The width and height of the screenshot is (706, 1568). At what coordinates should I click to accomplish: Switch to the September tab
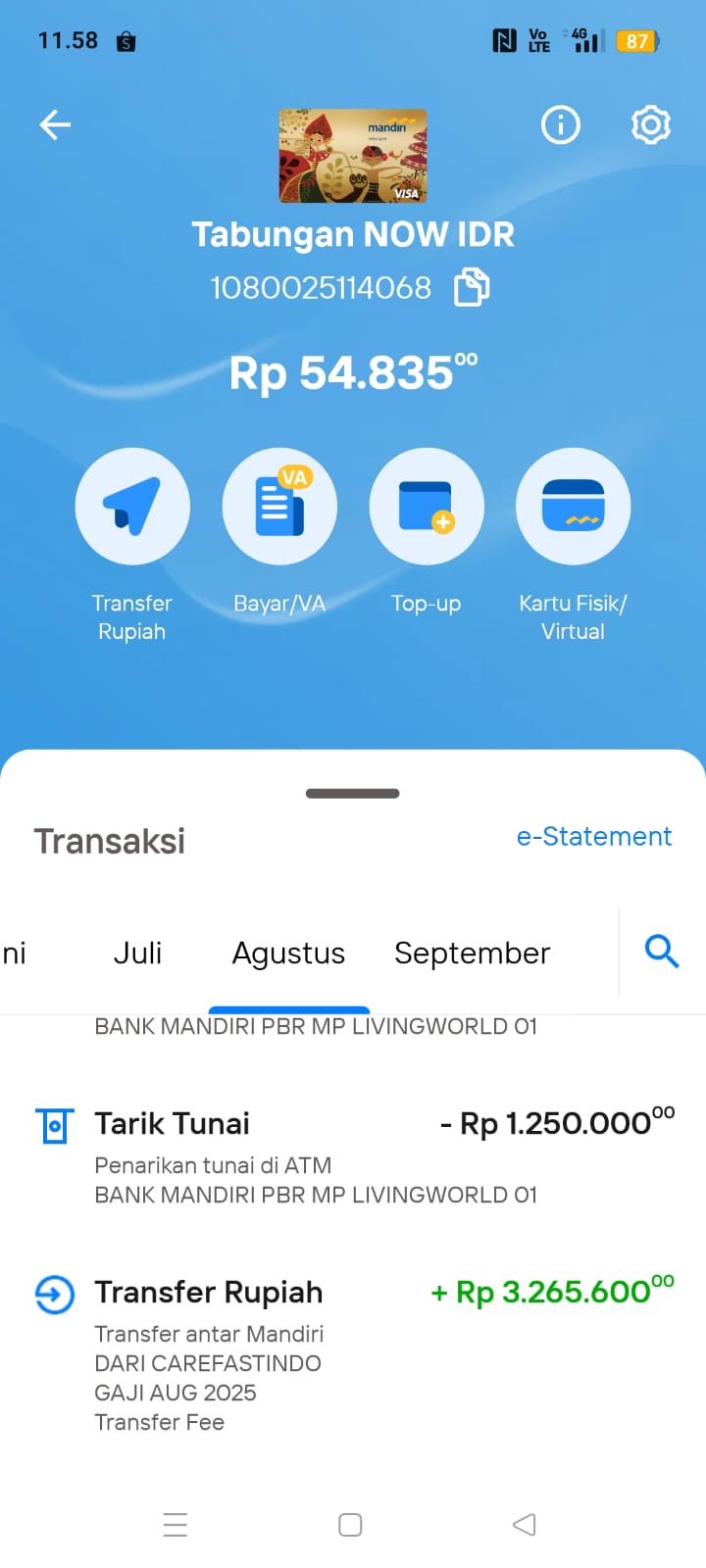[x=472, y=953]
